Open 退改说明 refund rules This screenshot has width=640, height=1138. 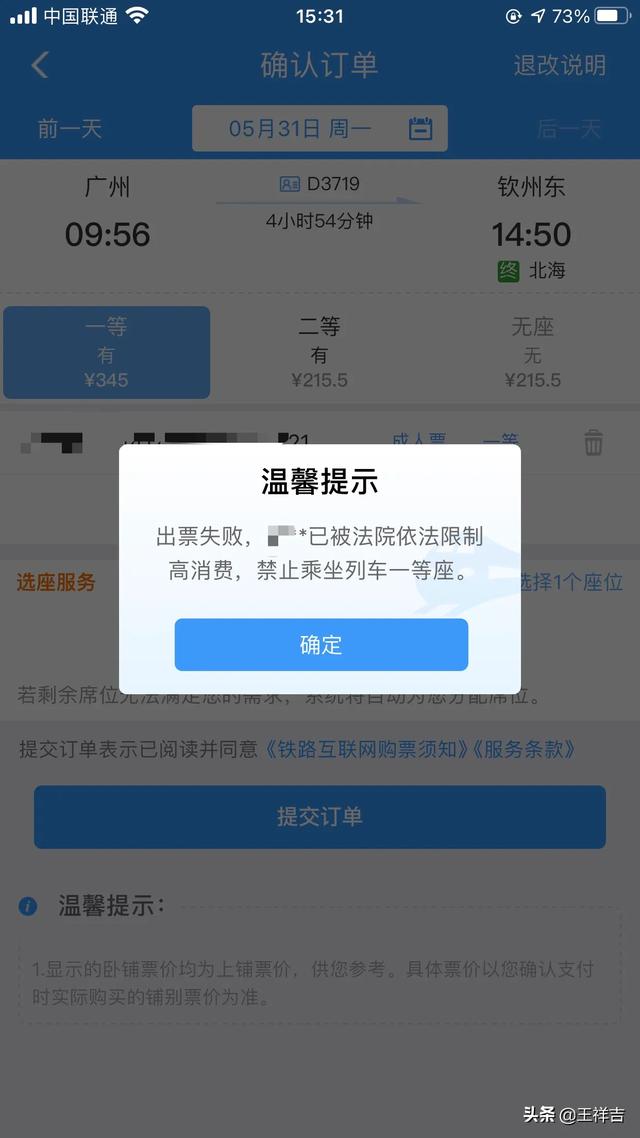(x=559, y=65)
